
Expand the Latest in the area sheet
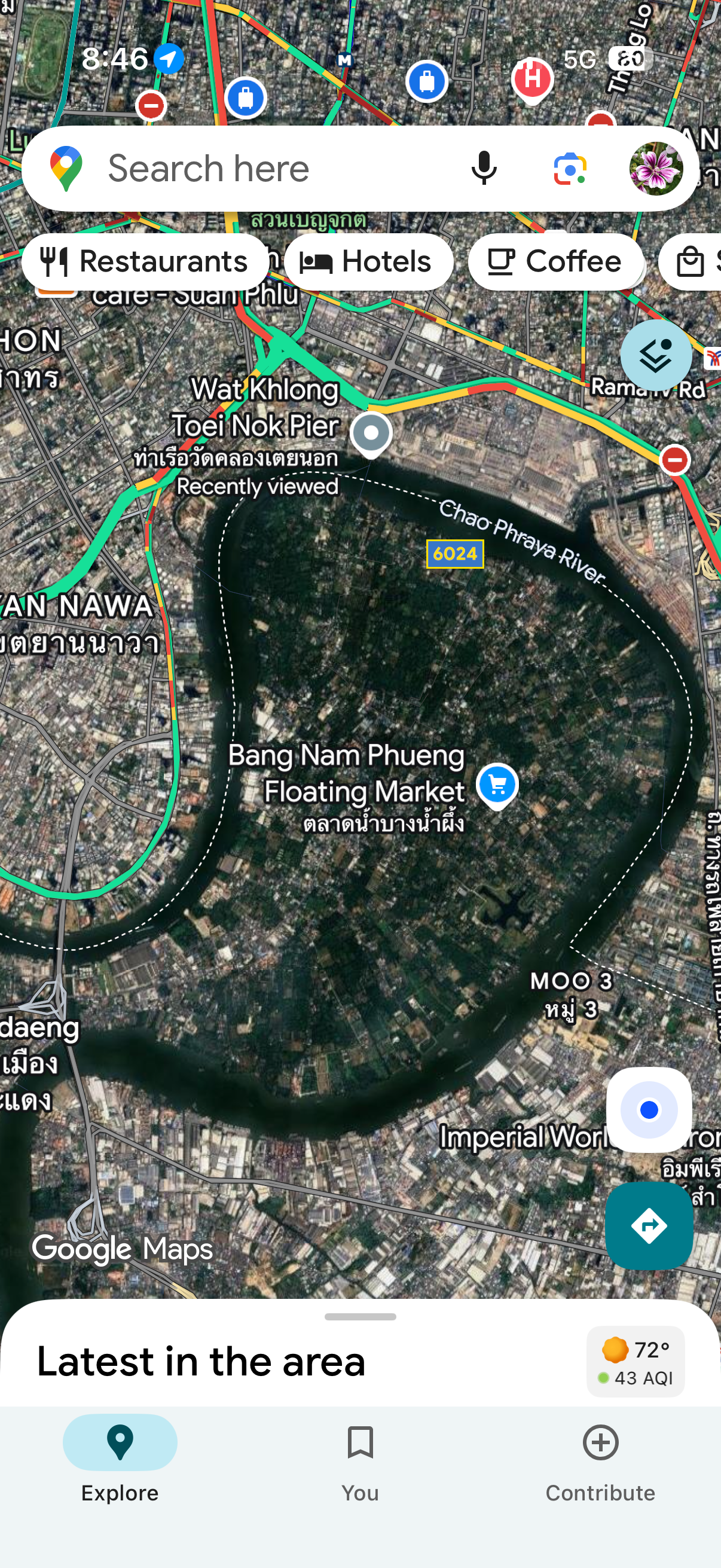360,1317
